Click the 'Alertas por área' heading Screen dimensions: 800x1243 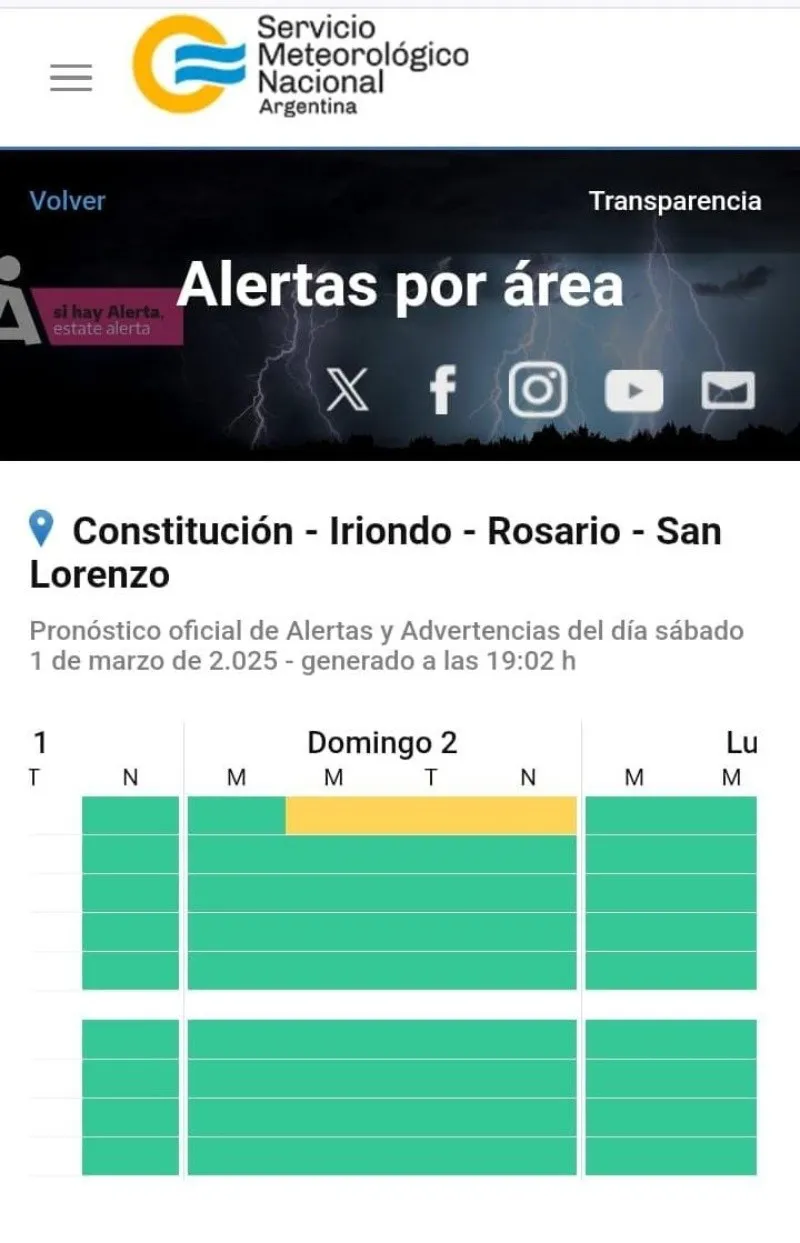[x=399, y=286]
